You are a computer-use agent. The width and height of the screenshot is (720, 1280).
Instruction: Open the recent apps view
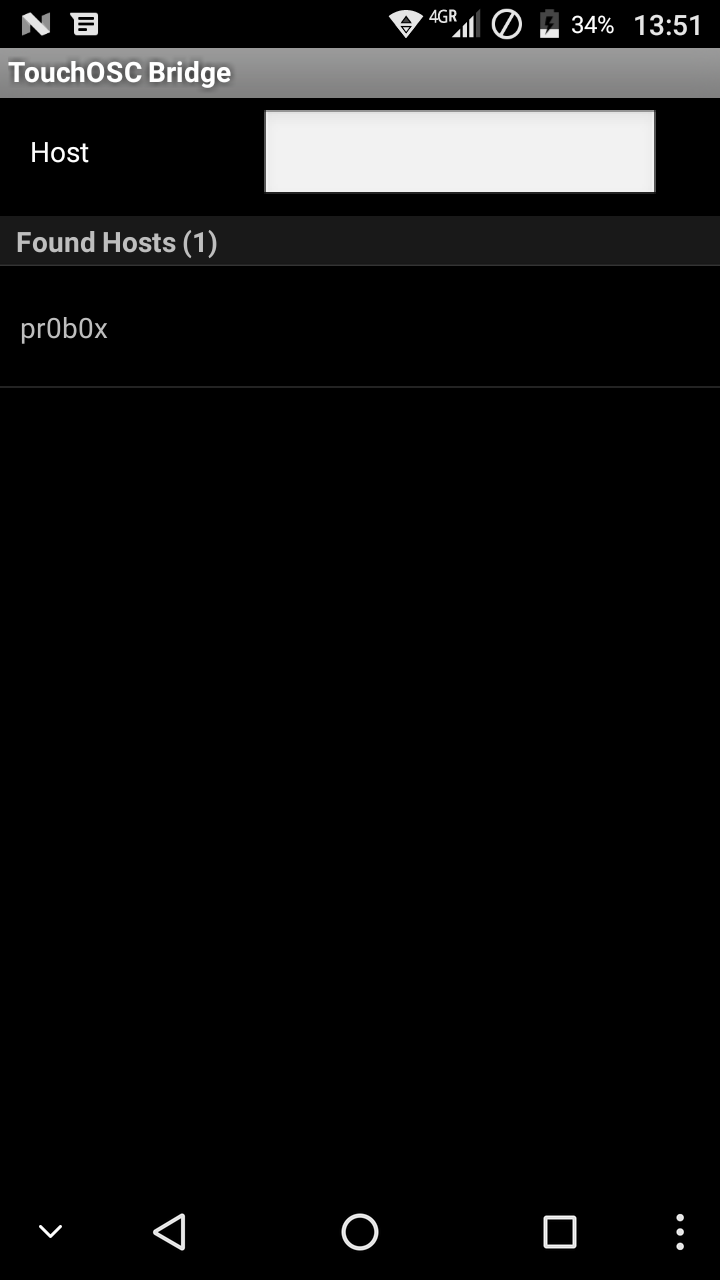tap(559, 1231)
